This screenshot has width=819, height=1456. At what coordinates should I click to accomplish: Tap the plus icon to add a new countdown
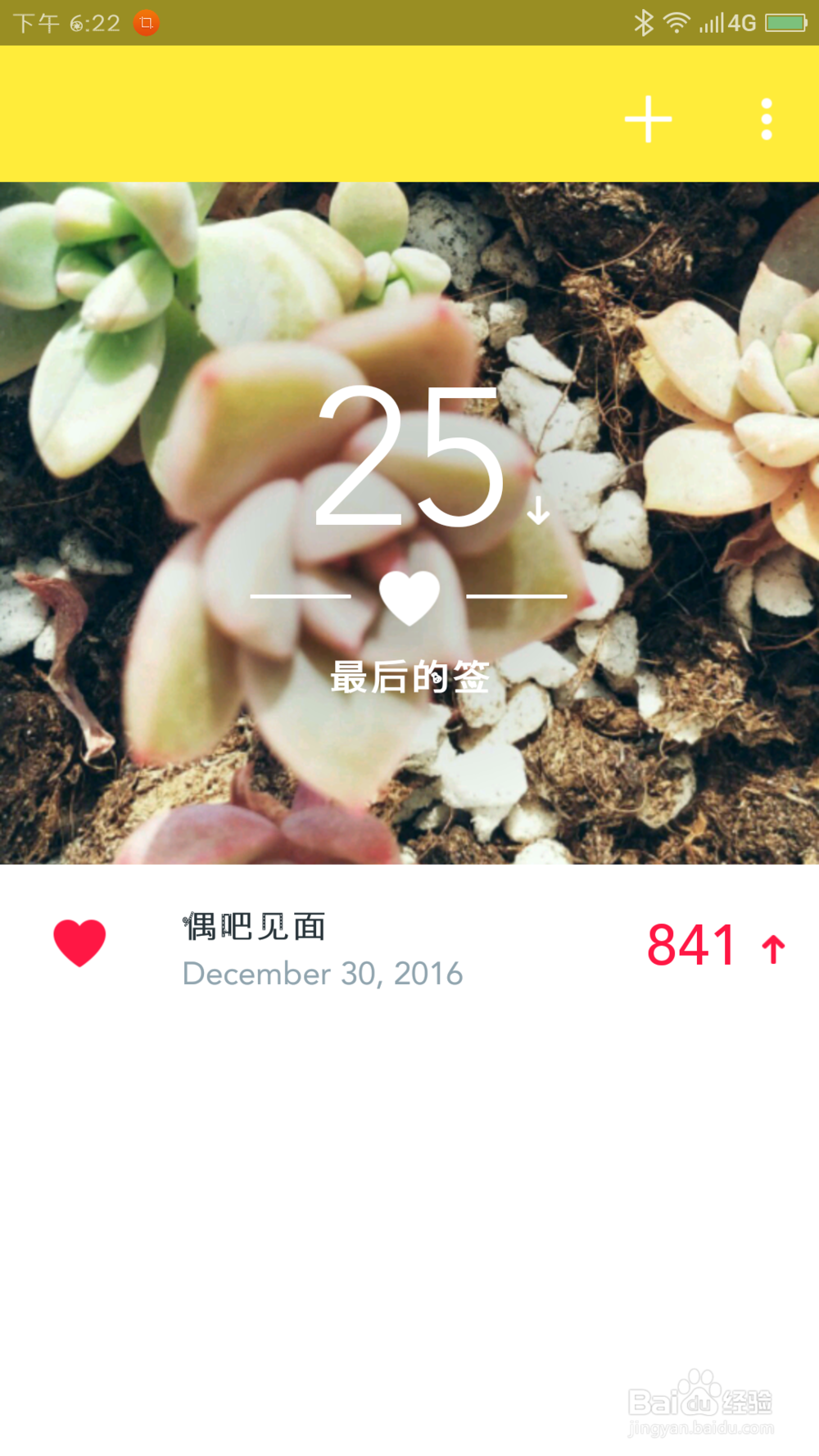(647, 119)
